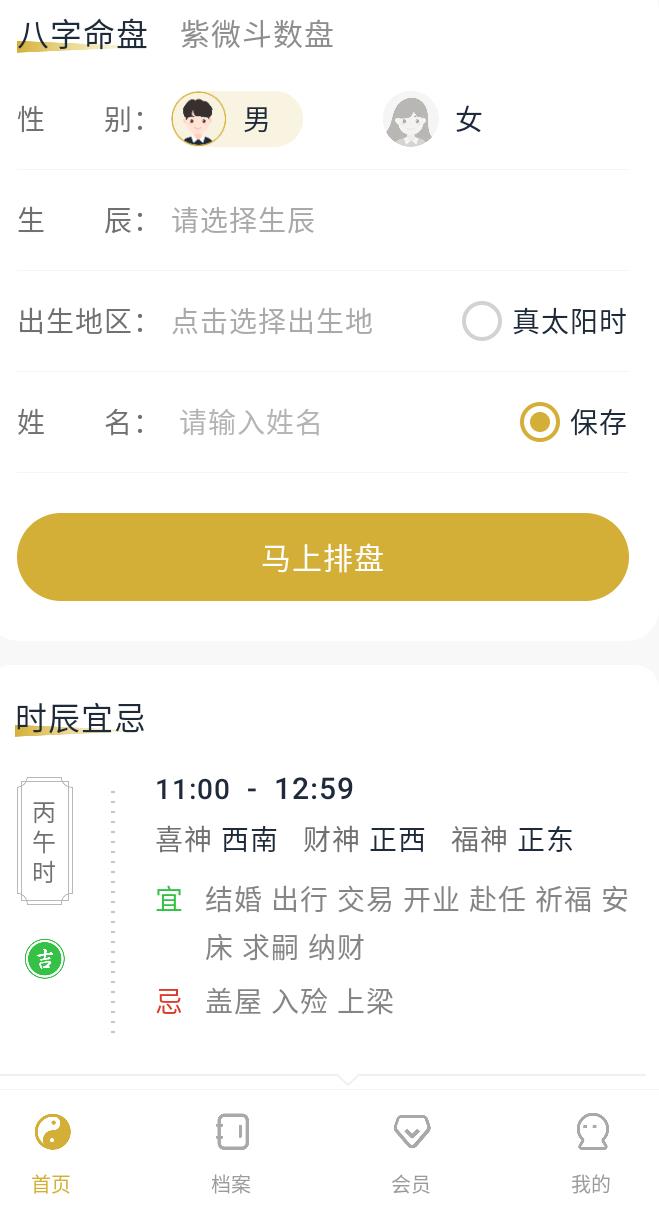The height and width of the screenshot is (1211, 659).
Task: Toggle the 保存 save option
Action: (x=540, y=422)
